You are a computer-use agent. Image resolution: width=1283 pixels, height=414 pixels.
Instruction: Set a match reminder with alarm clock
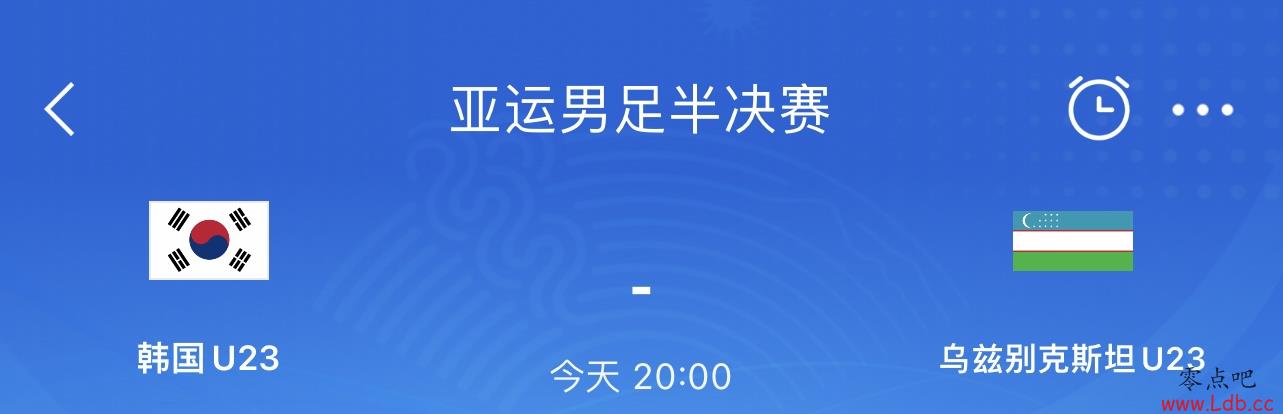[x=1098, y=107]
